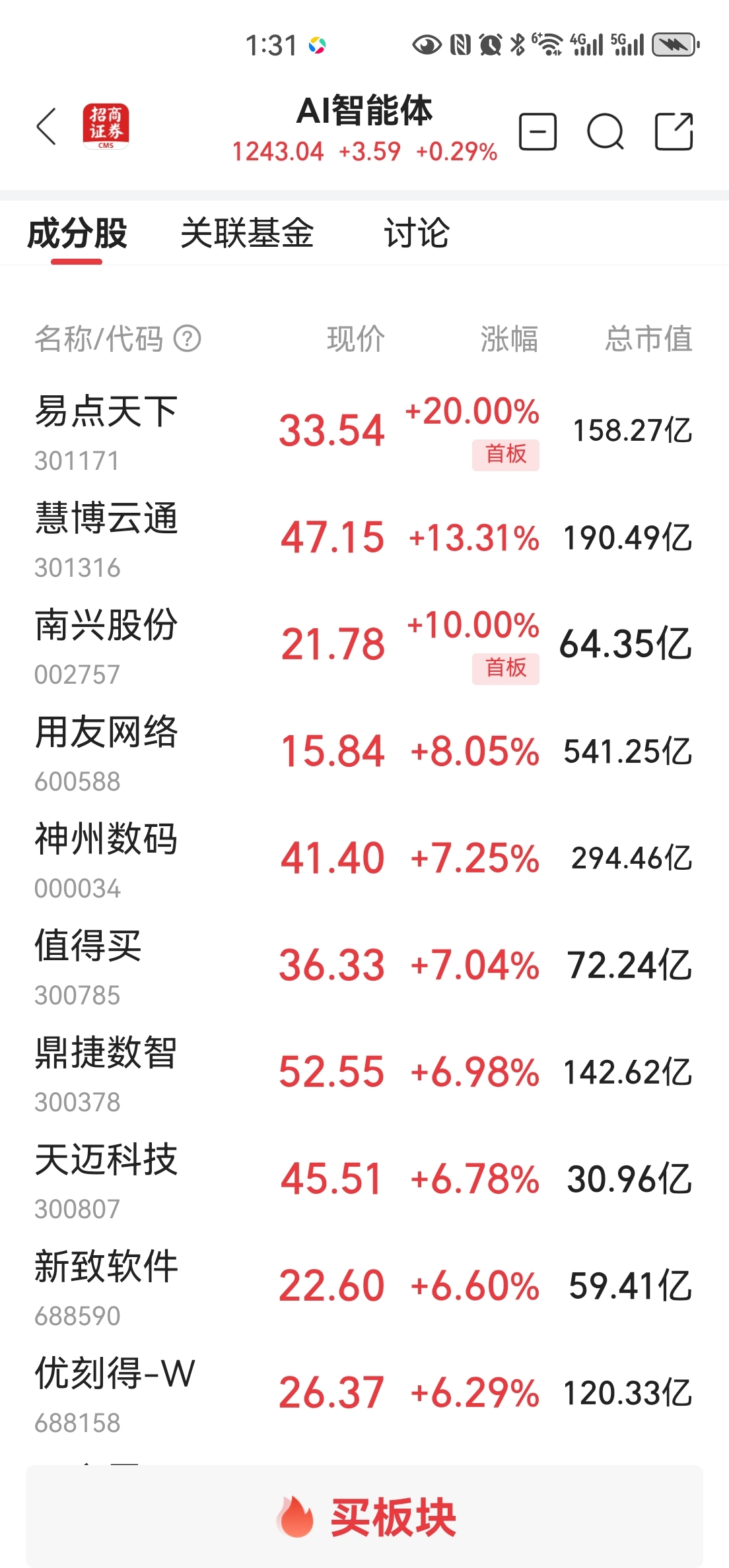Switch to the 关联基金 tab
The width and height of the screenshot is (729, 1568).
coord(247,233)
